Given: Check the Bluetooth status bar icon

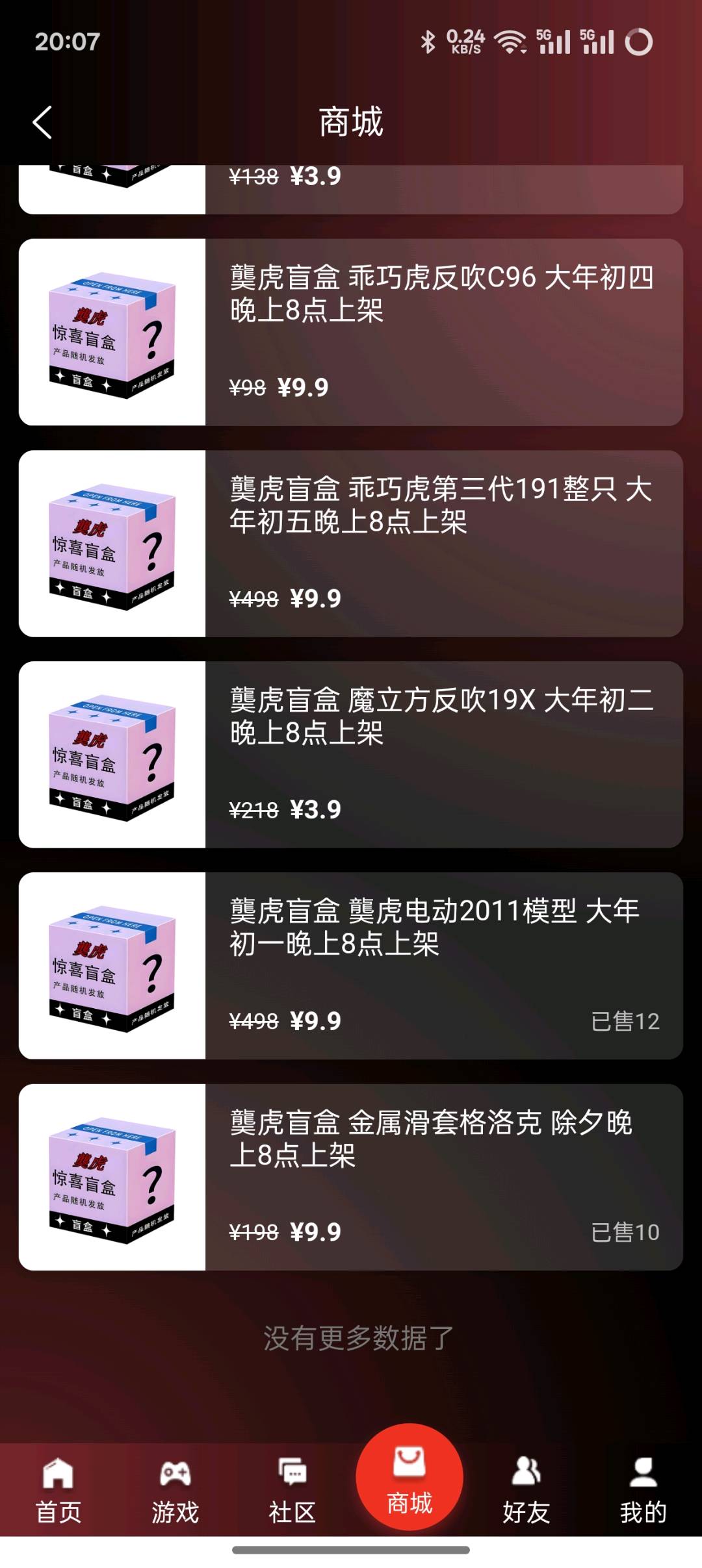Looking at the screenshot, I should tap(427, 41).
